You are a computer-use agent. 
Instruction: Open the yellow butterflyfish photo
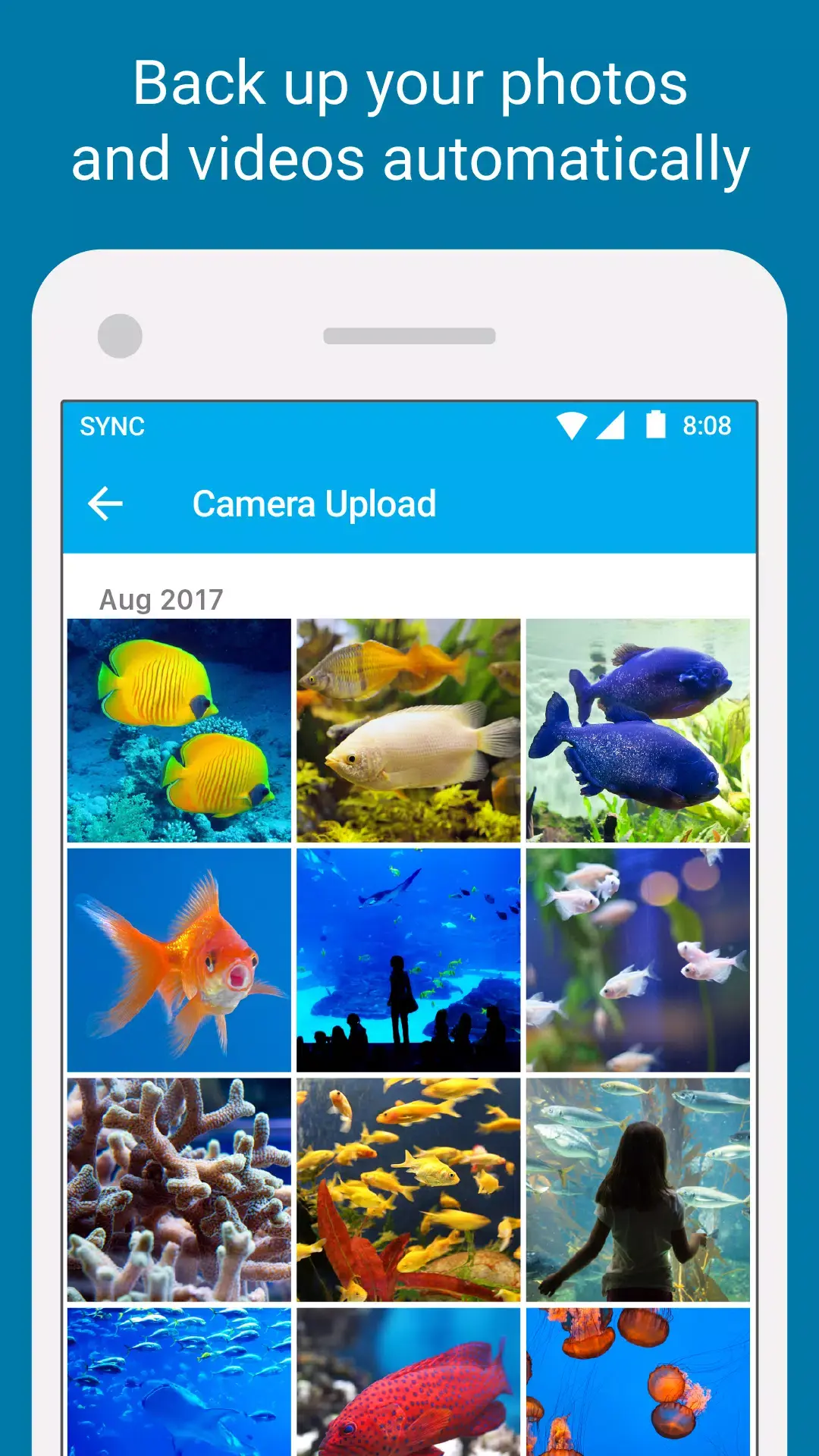click(x=180, y=732)
